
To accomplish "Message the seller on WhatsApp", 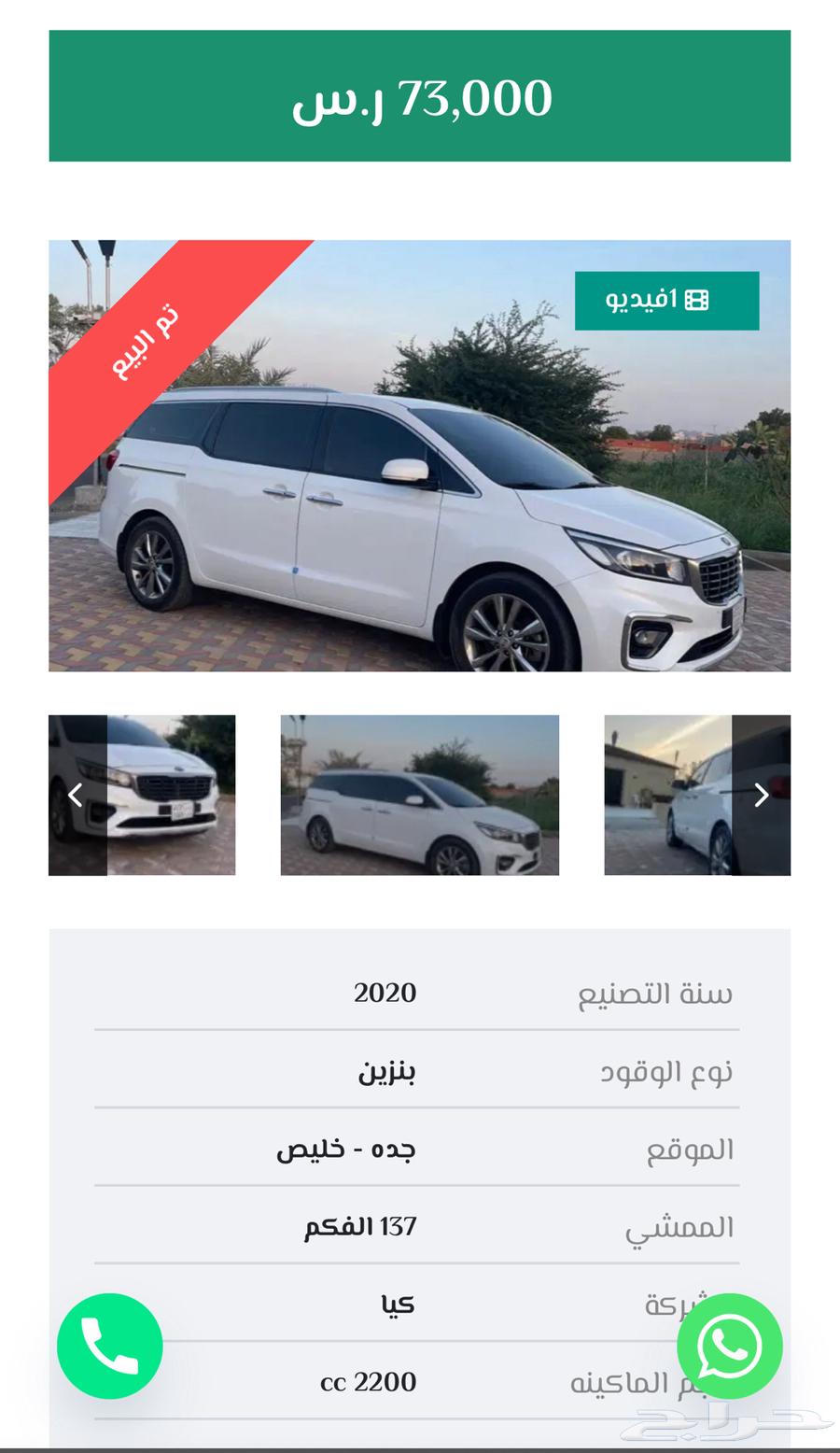I will (x=730, y=1346).
